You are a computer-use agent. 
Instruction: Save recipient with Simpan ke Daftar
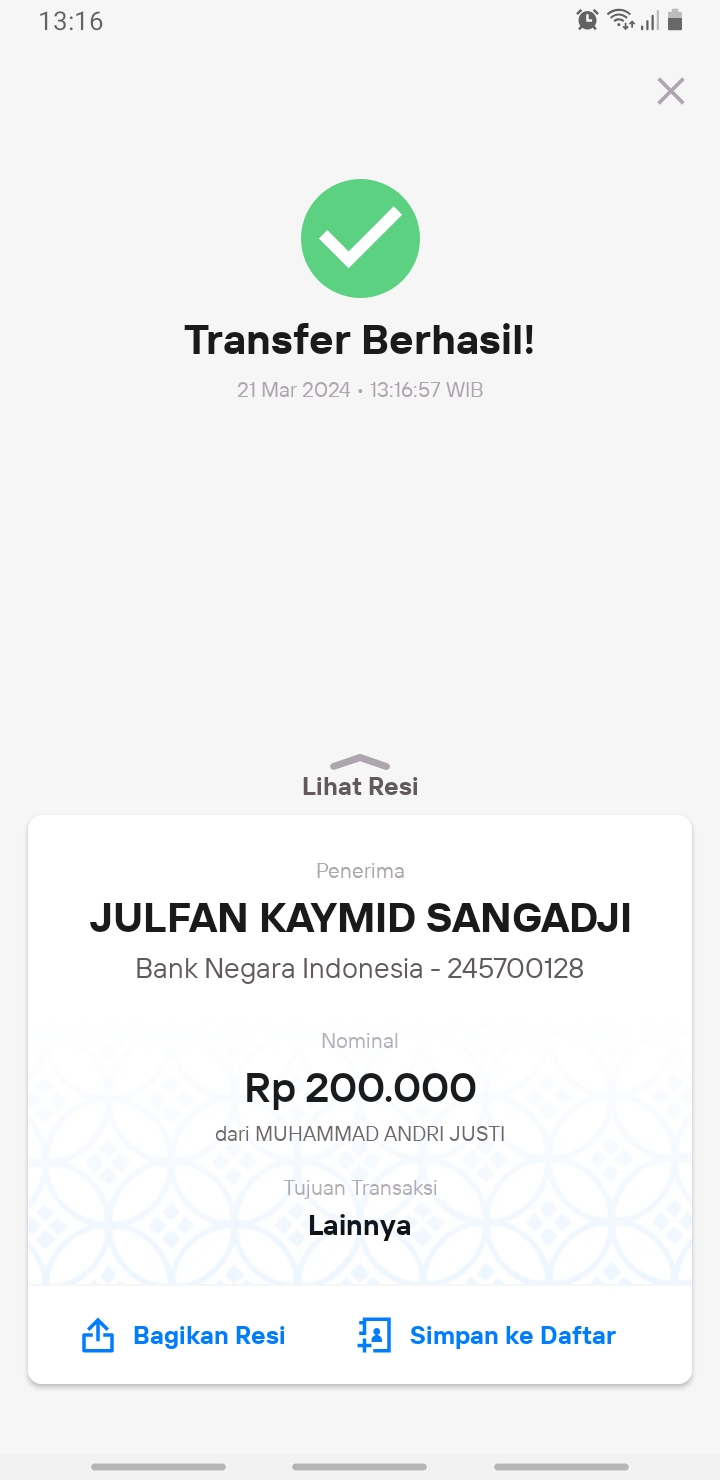point(486,1336)
